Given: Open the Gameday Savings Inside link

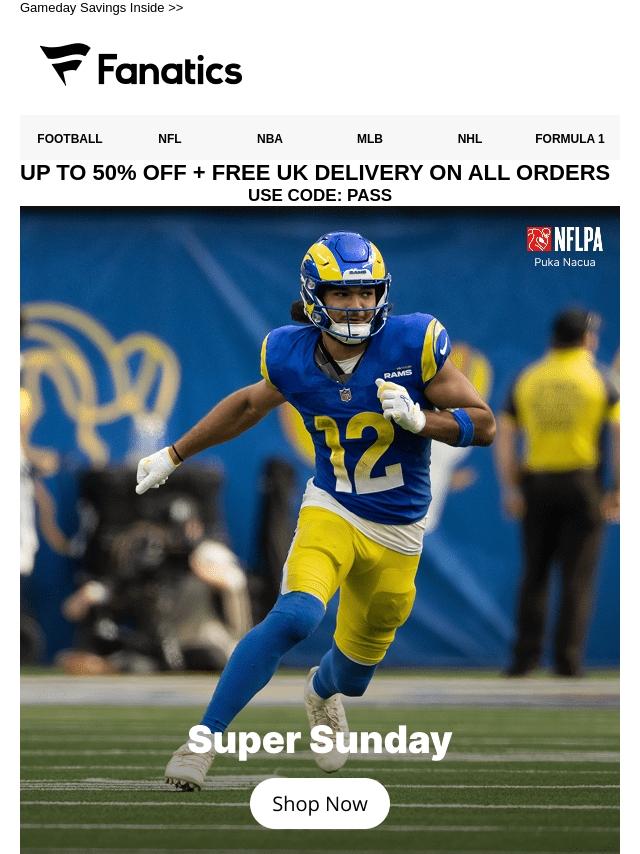Looking at the screenshot, I should (x=101, y=8).
